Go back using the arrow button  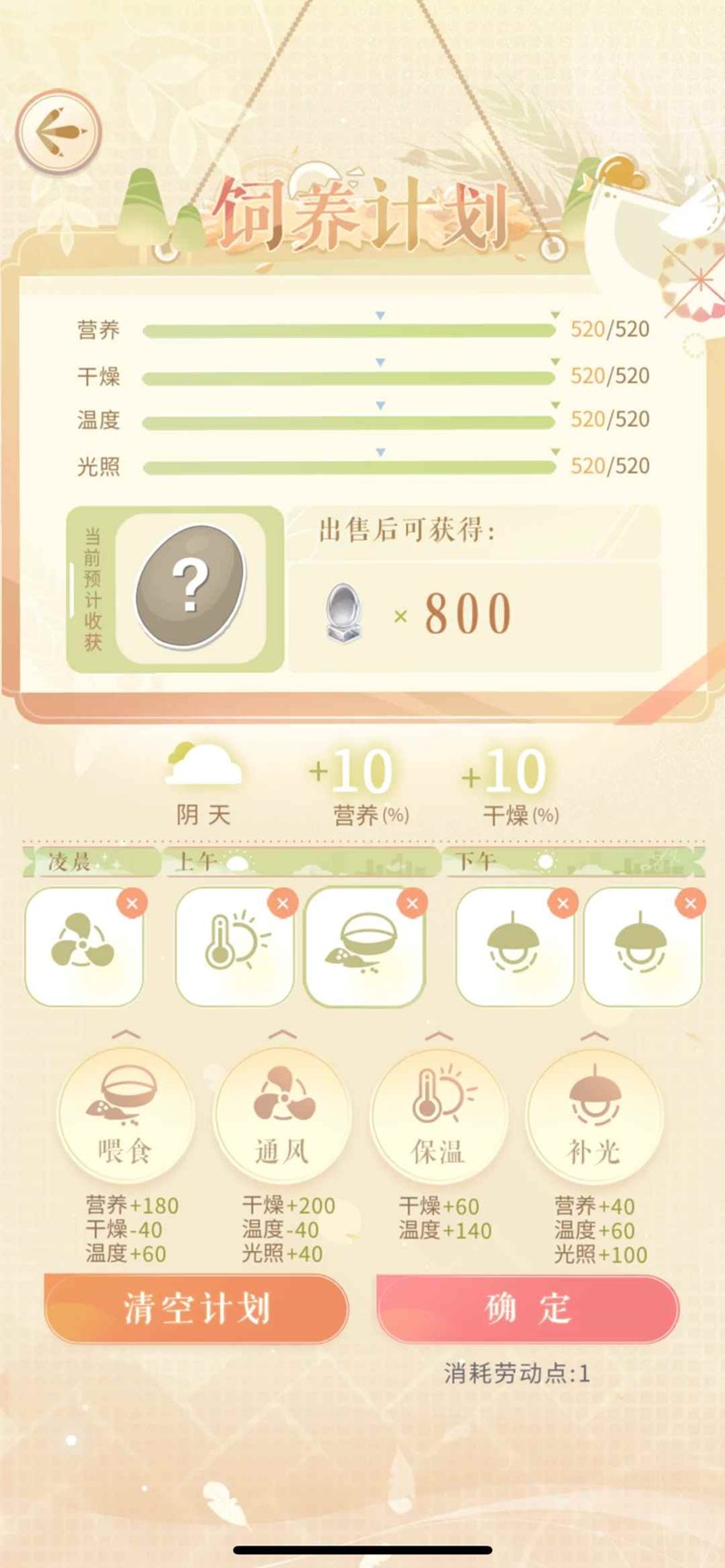[58, 132]
